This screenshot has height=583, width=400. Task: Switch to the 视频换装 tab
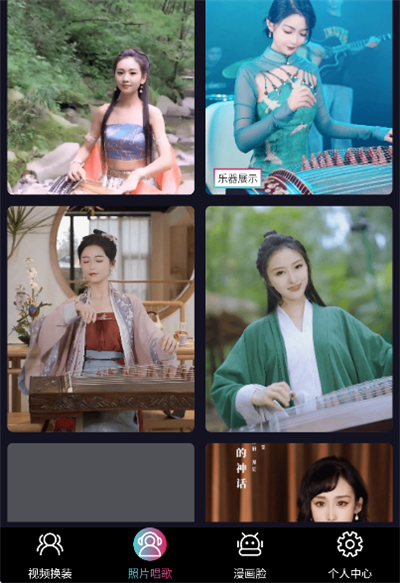coord(50,555)
